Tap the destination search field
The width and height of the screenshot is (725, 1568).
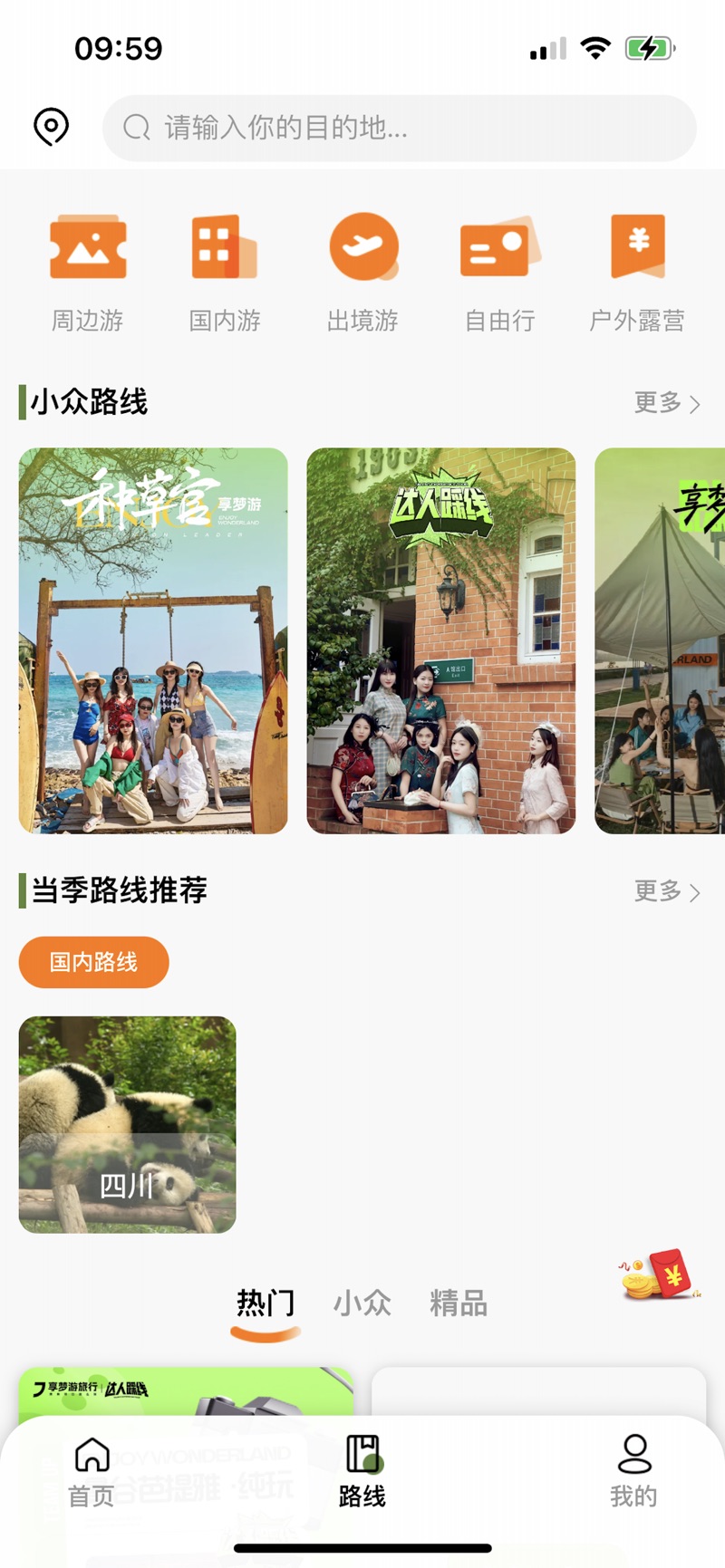(x=399, y=128)
